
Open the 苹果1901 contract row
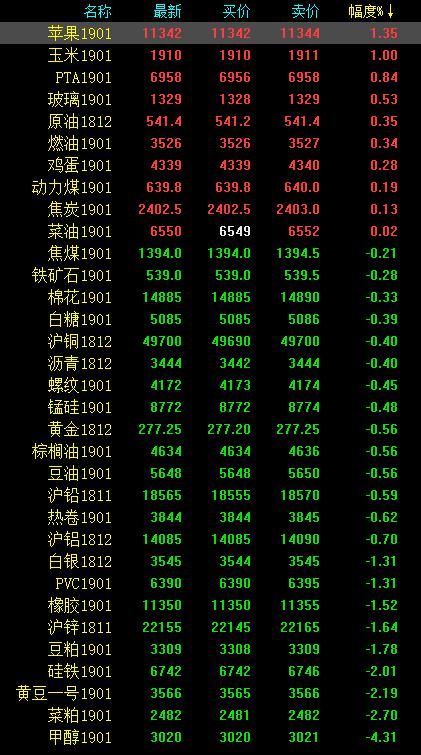tap(210, 33)
